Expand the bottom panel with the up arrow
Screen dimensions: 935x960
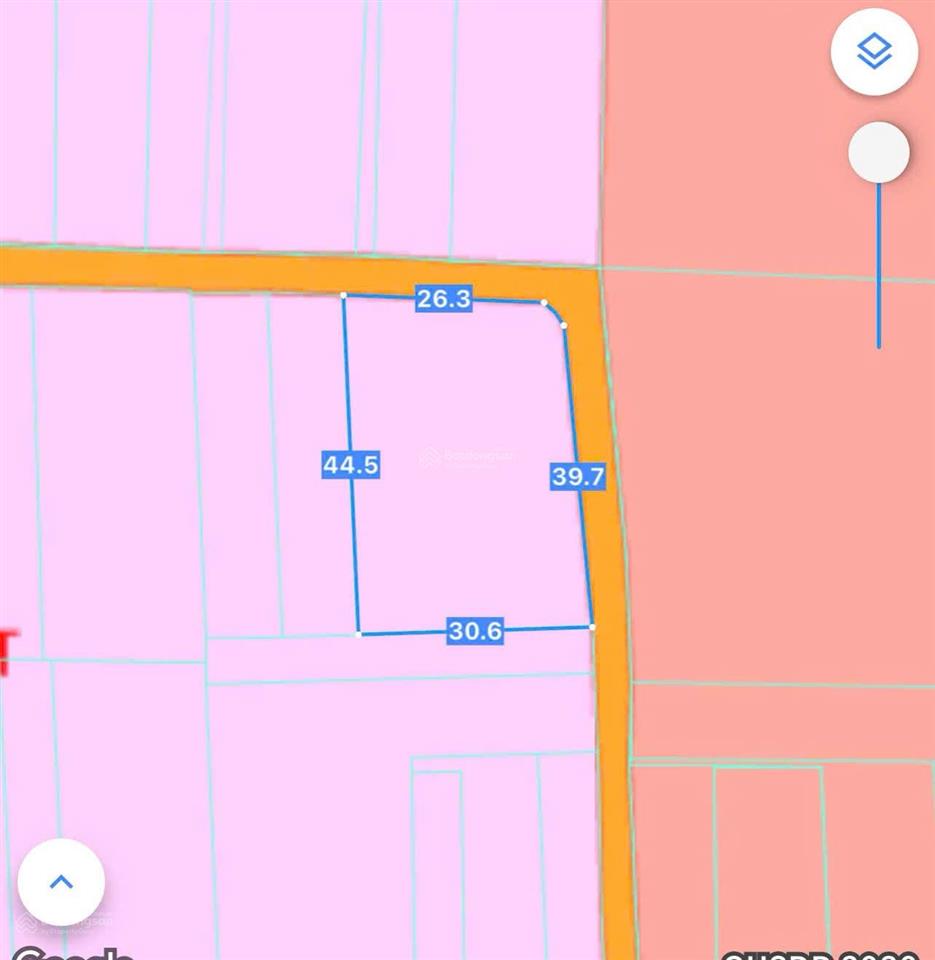[61, 882]
